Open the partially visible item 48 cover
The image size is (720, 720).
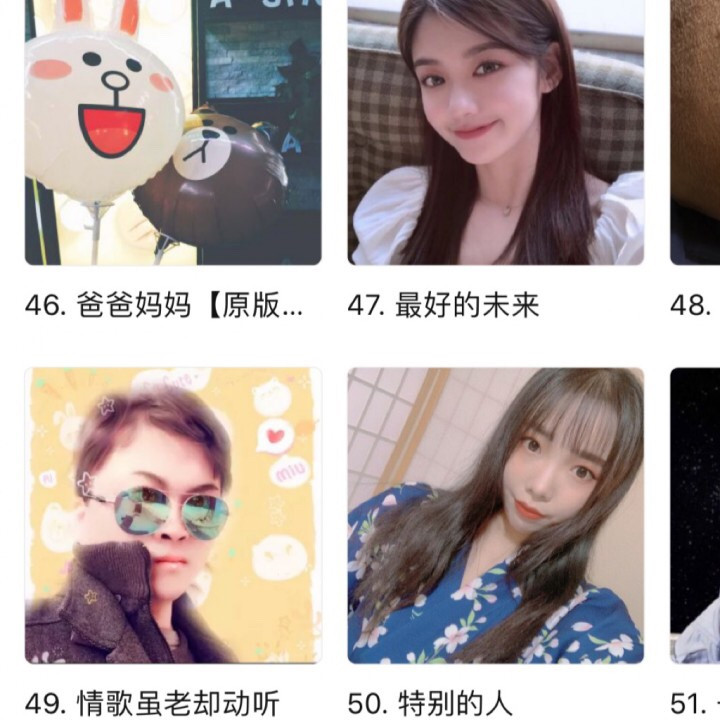695,132
